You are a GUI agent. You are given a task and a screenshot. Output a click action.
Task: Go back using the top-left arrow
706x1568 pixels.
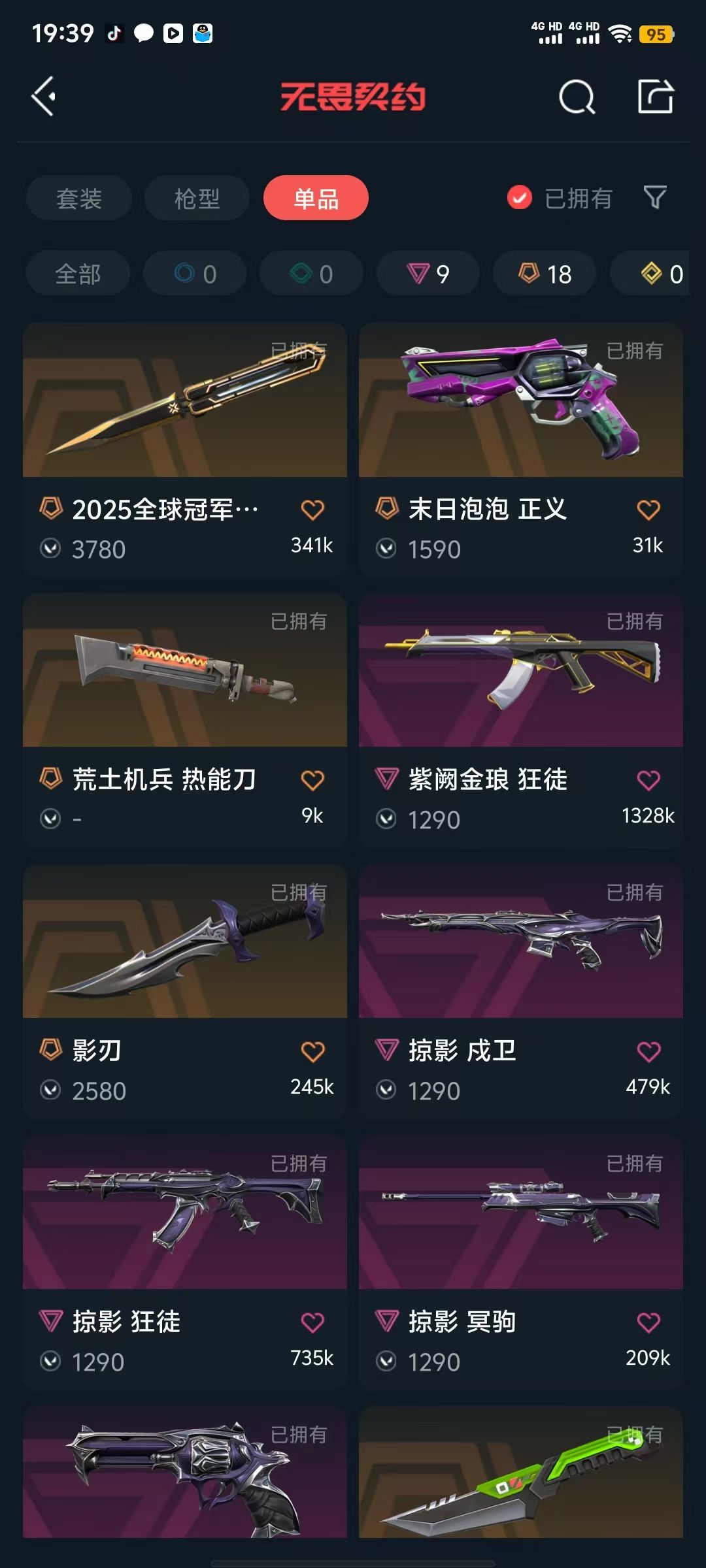coord(44,97)
